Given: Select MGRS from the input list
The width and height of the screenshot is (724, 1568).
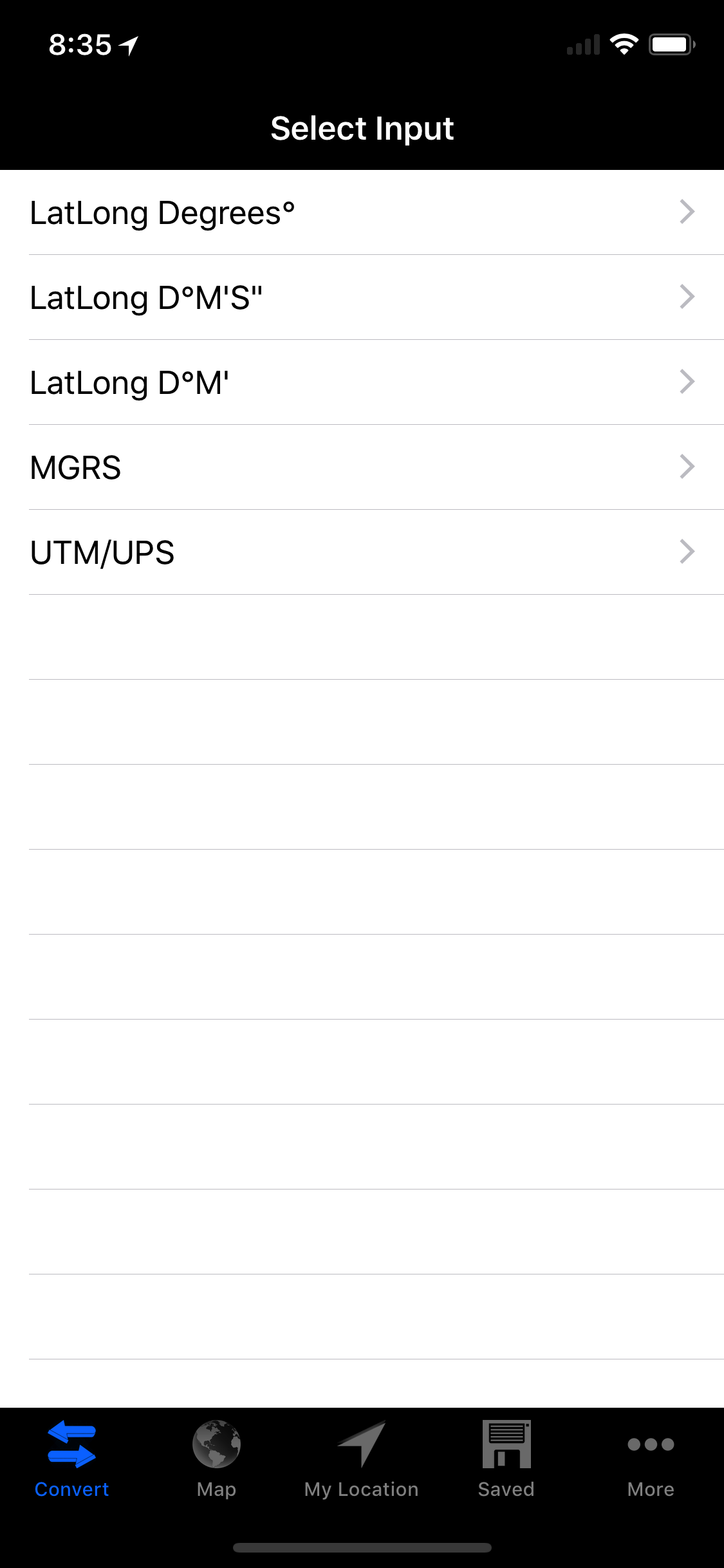Looking at the screenshot, I should pyautogui.click(x=257, y=467).
